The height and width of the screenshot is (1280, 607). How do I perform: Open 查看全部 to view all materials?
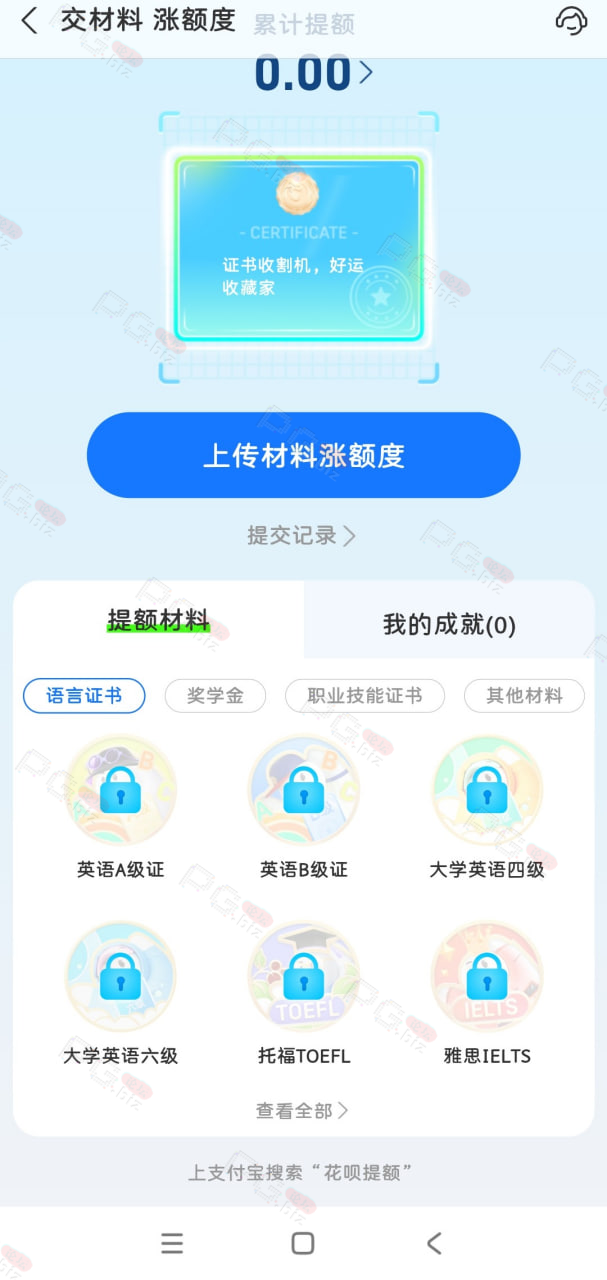302,1110
